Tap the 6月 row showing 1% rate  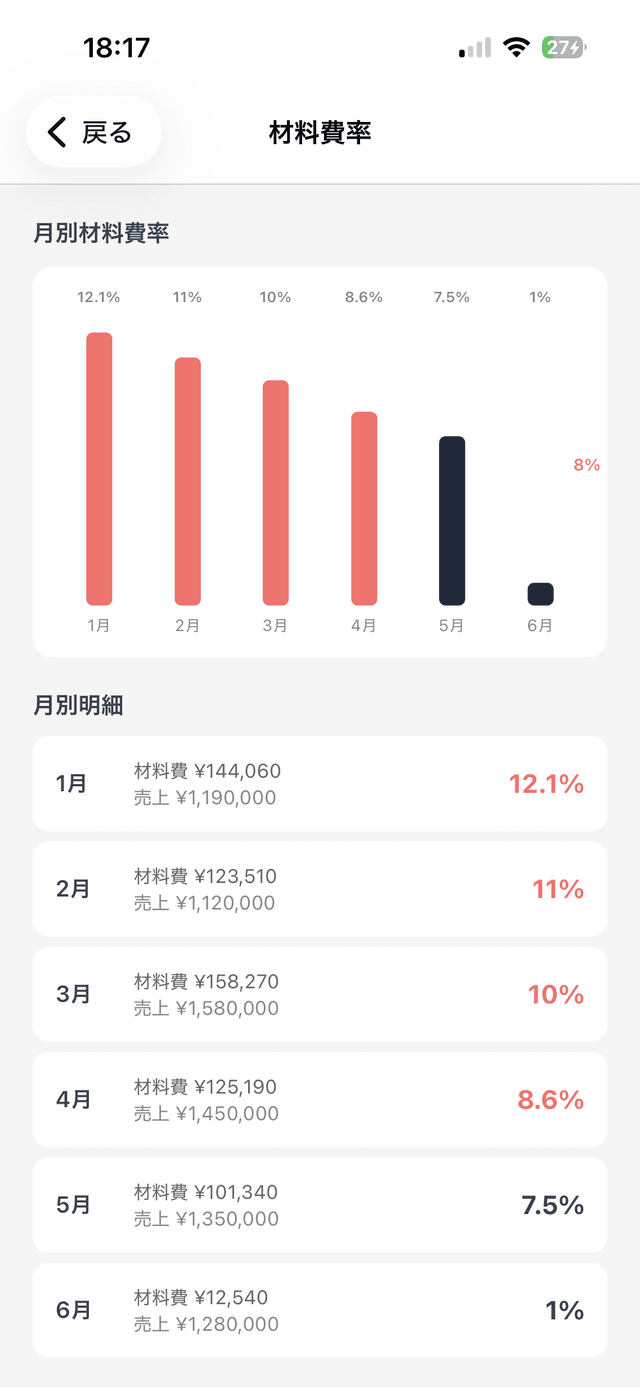coord(320,1310)
